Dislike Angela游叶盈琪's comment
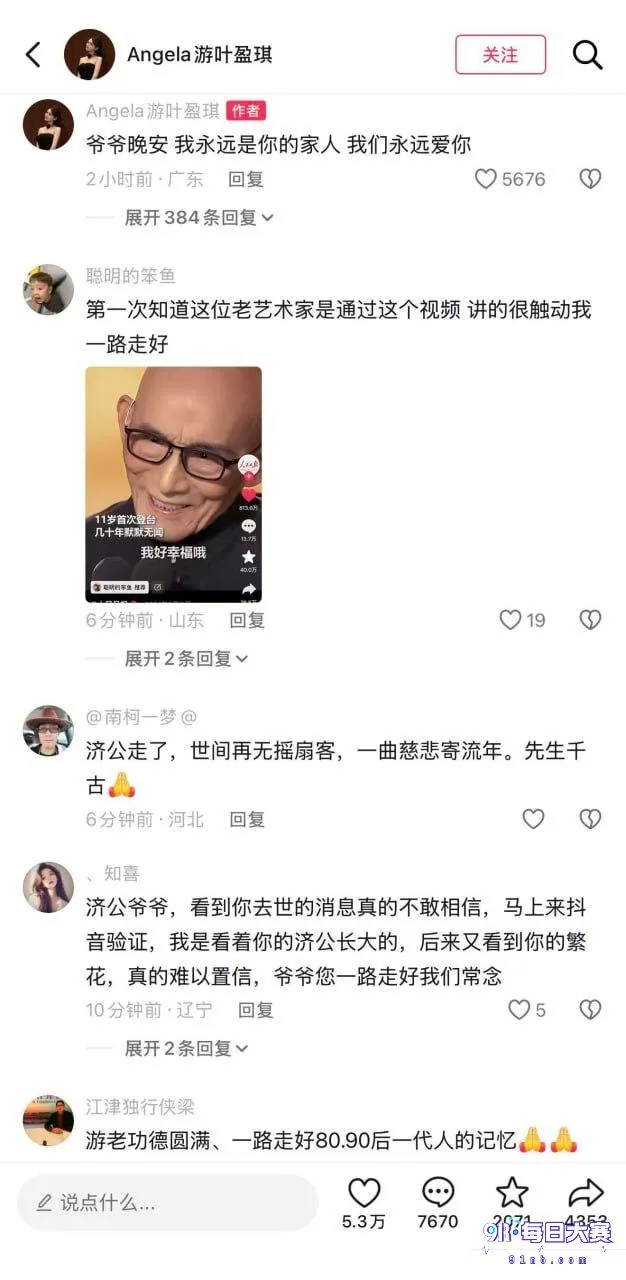626x1280 pixels. tap(590, 179)
